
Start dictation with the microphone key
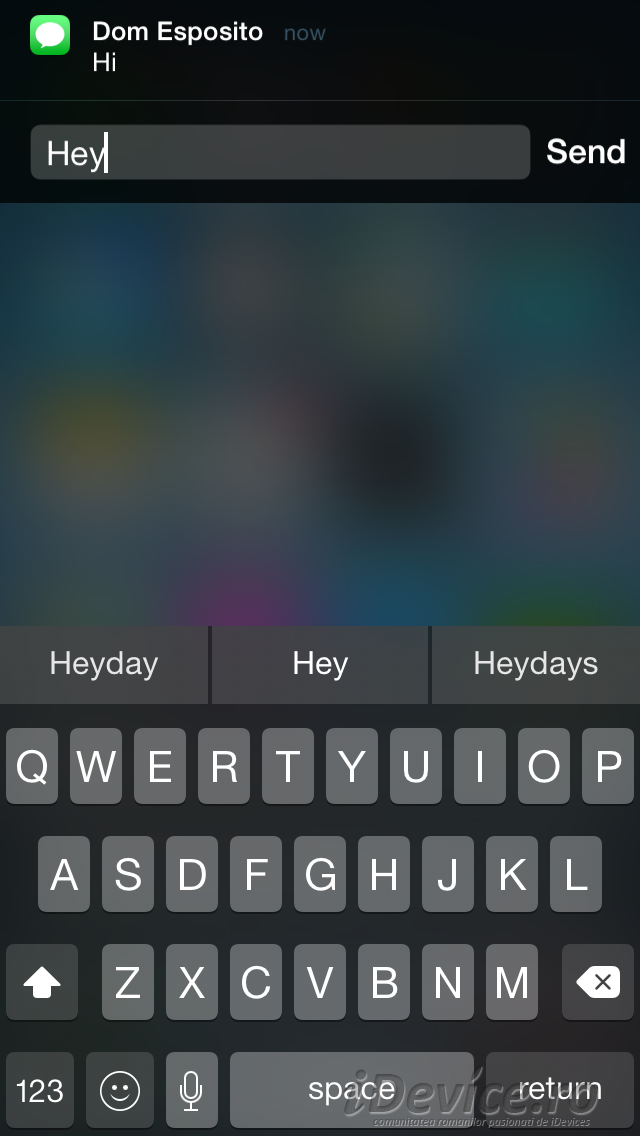point(191,1089)
